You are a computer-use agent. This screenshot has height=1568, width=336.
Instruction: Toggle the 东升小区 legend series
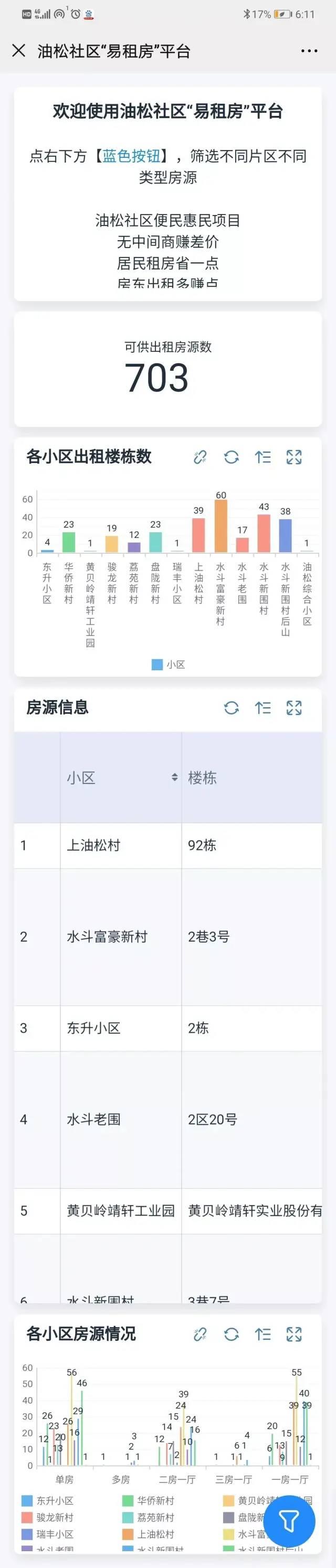(48, 1501)
